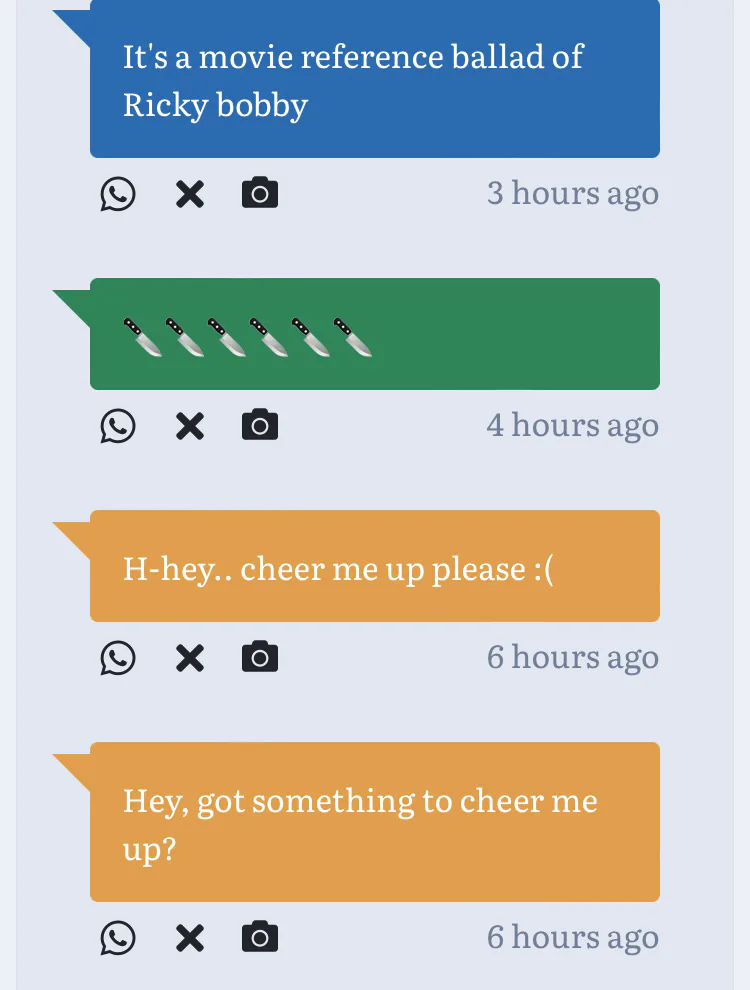Screenshot the Ricky Bobby message with camera icon
This screenshot has width=750, height=990.
[260, 193]
